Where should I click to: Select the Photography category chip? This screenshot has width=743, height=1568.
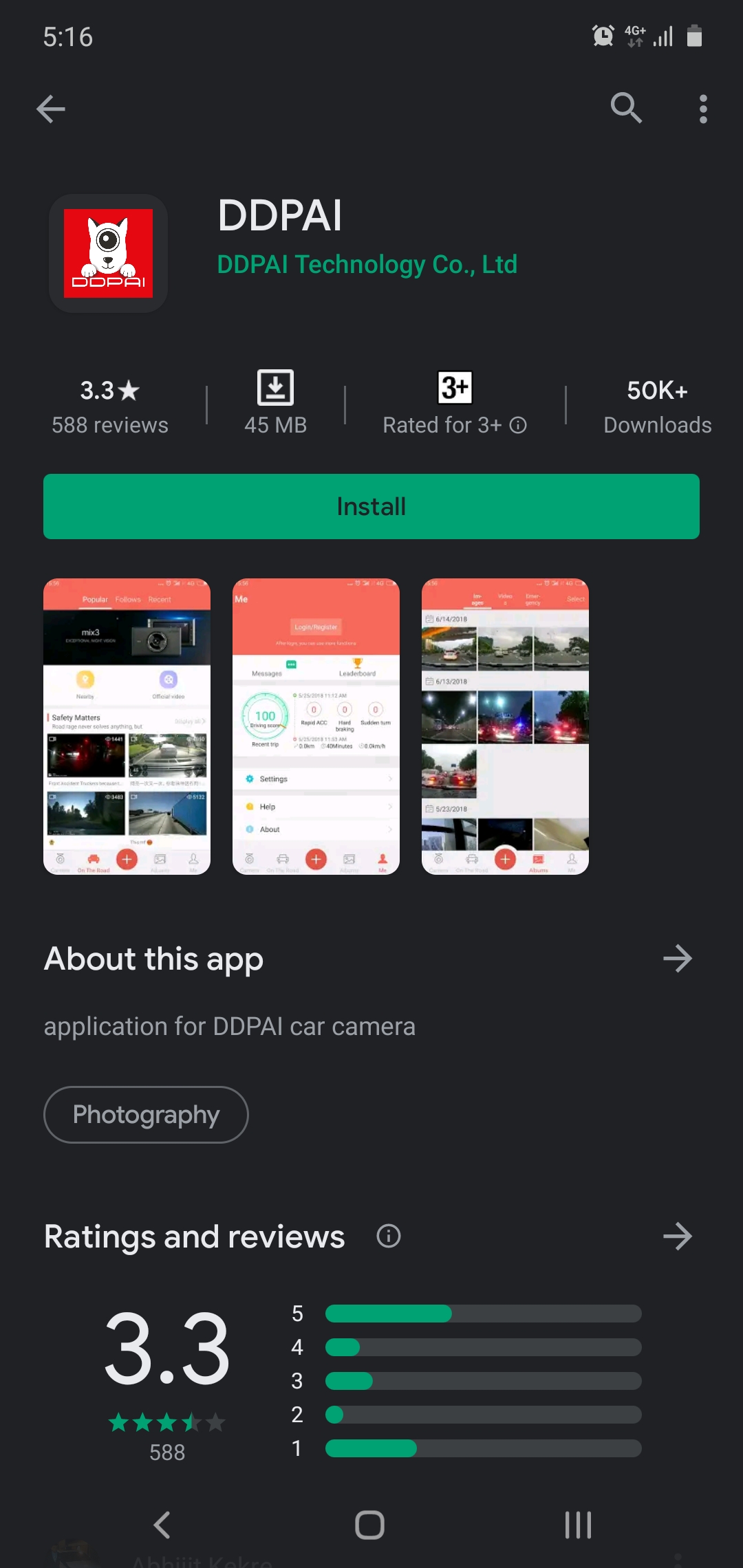click(146, 1115)
